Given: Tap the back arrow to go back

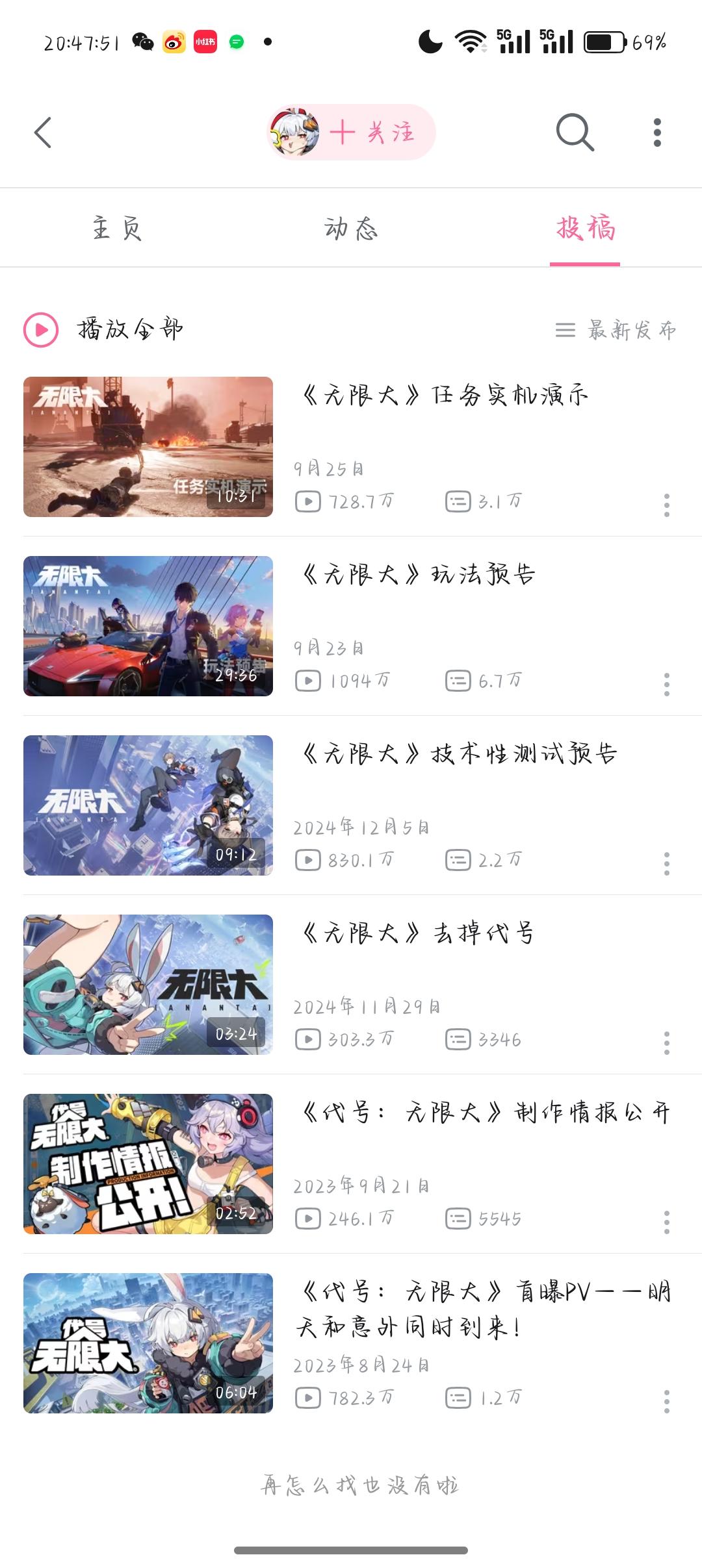Looking at the screenshot, I should pyautogui.click(x=41, y=133).
